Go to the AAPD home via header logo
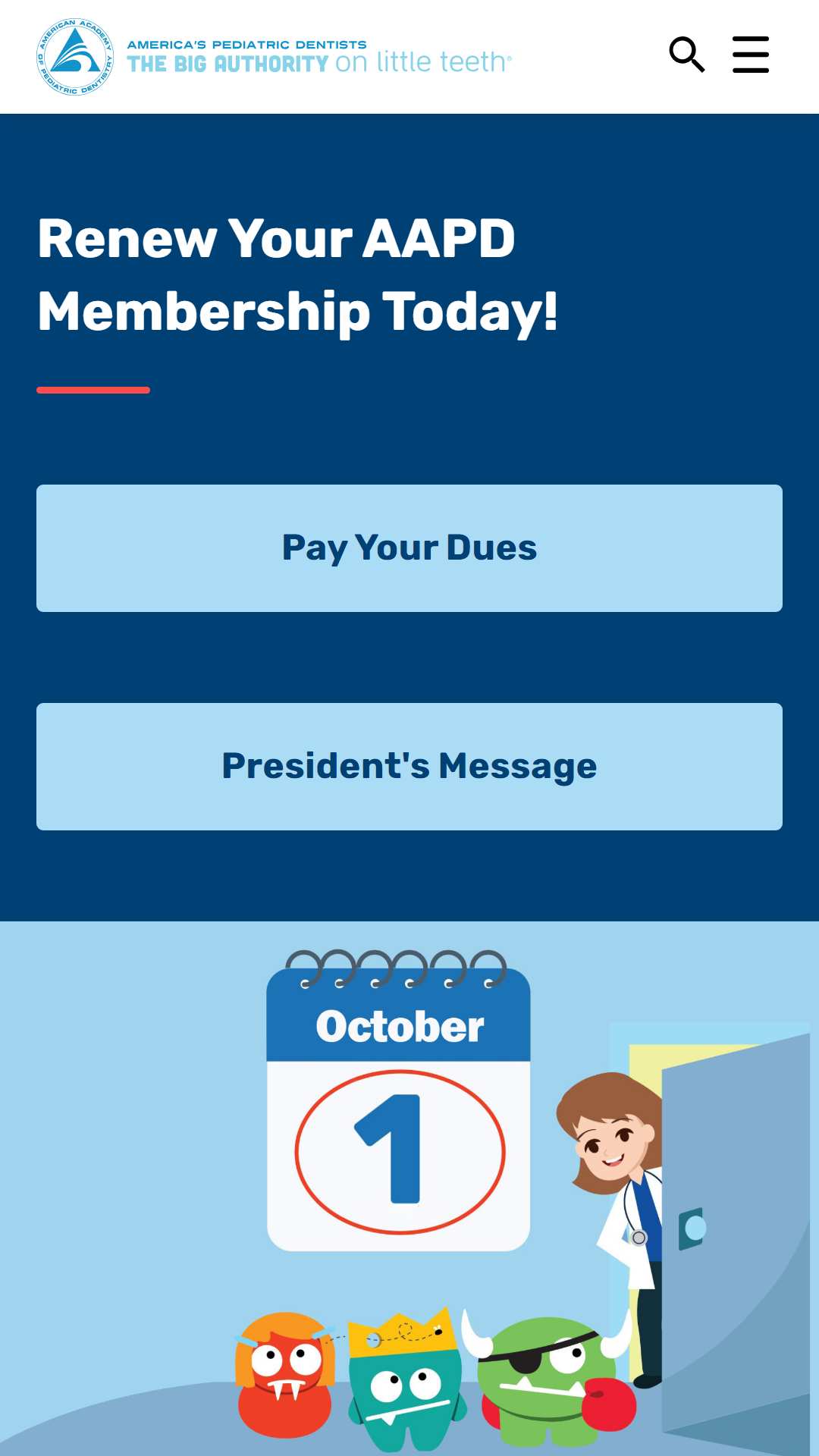 tap(76, 57)
